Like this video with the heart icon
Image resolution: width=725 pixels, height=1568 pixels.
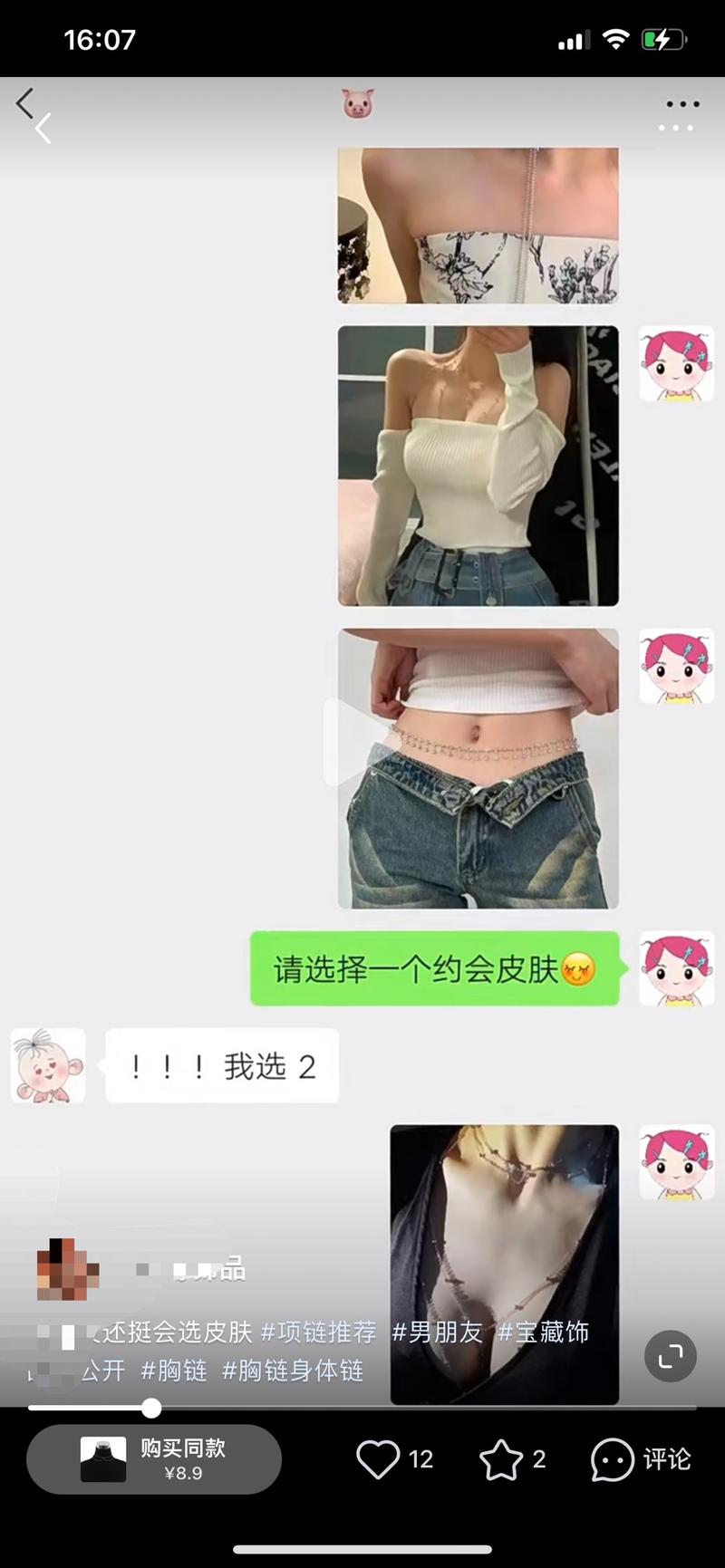[x=378, y=1459]
